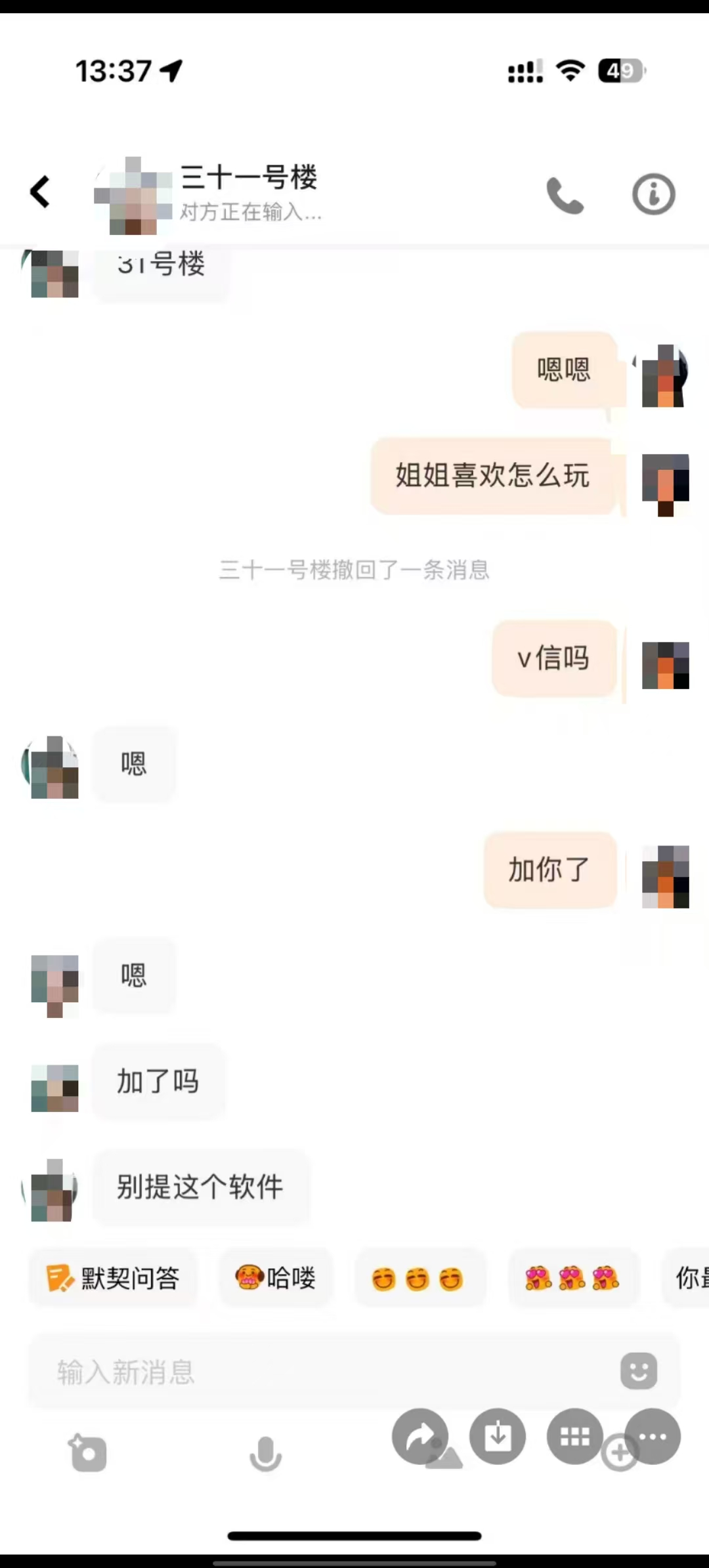Open the floating grid button
This screenshot has height=1568, width=709.
575,1437
